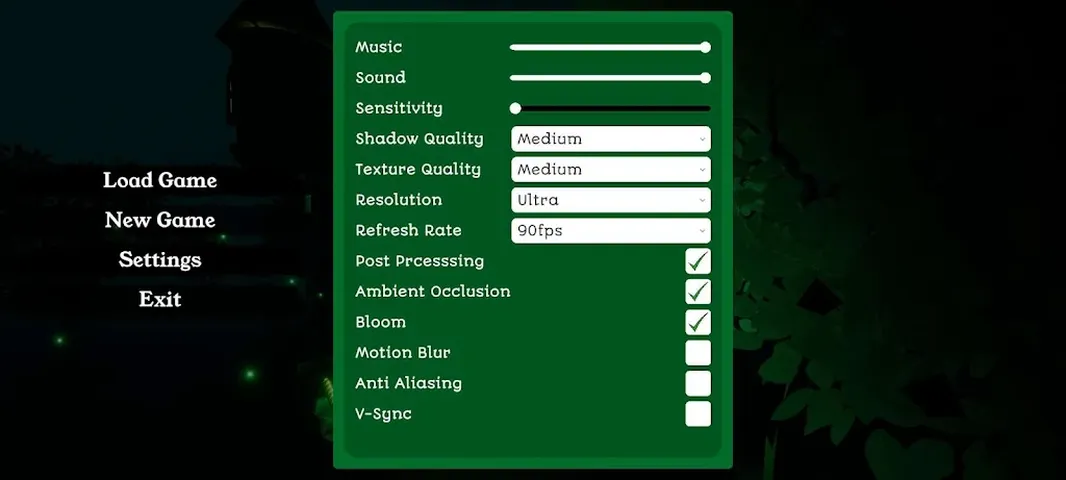Expand the Shadow Quality dropdown
1066x480 pixels.
coord(610,139)
